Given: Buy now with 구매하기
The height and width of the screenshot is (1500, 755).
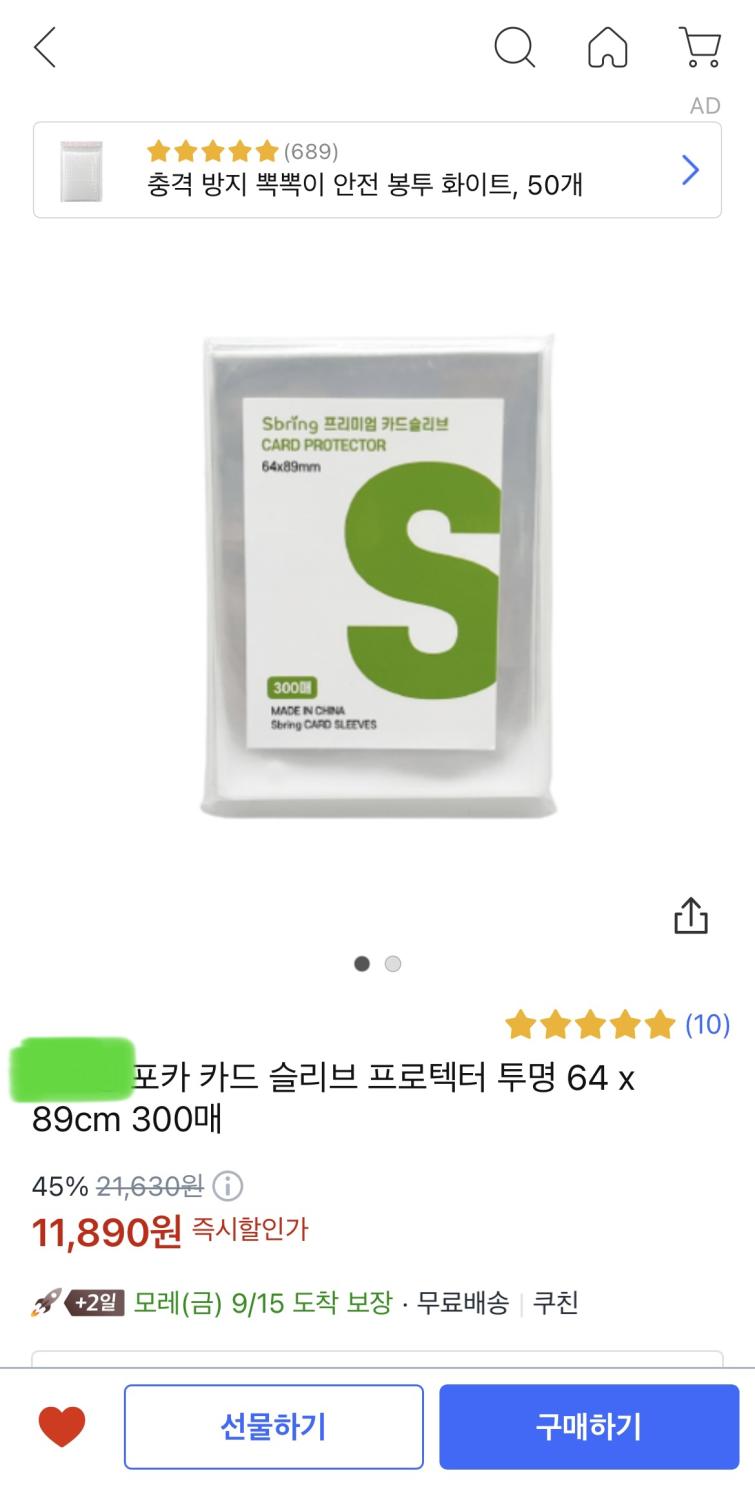Looking at the screenshot, I should pyautogui.click(x=589, y=1426).
